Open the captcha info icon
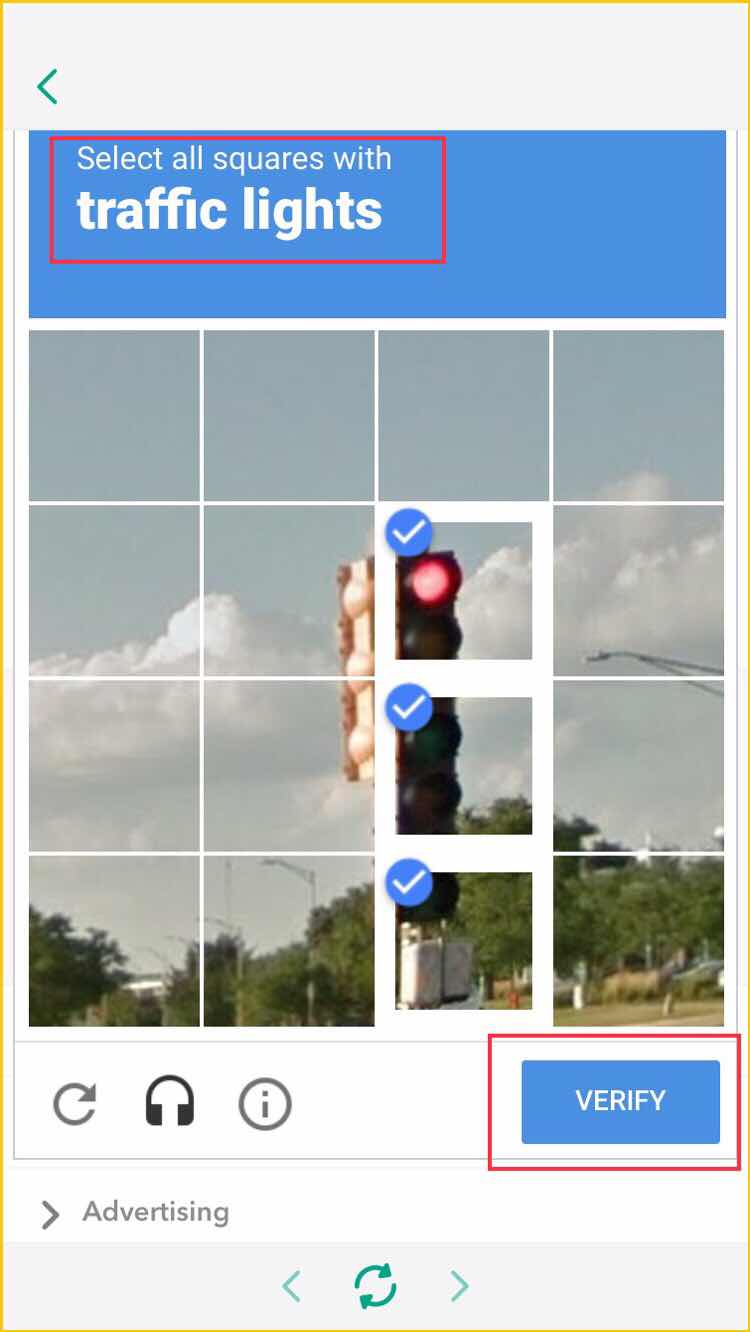Viewport: 750px width, 1332px height. coord(265,1104)
